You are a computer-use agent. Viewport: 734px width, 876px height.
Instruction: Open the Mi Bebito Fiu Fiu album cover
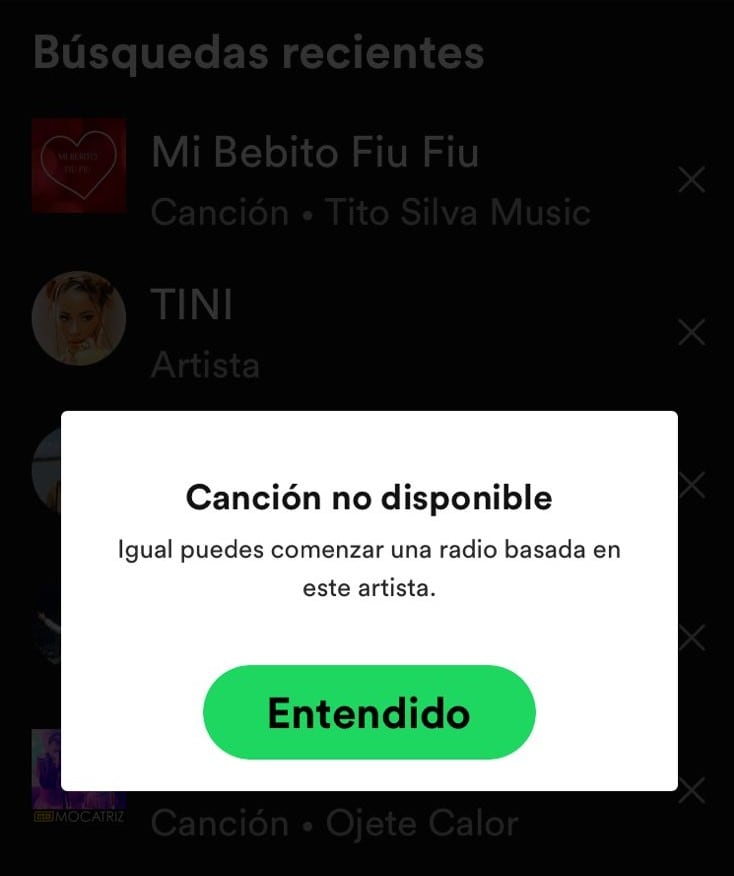coord(79,167)
